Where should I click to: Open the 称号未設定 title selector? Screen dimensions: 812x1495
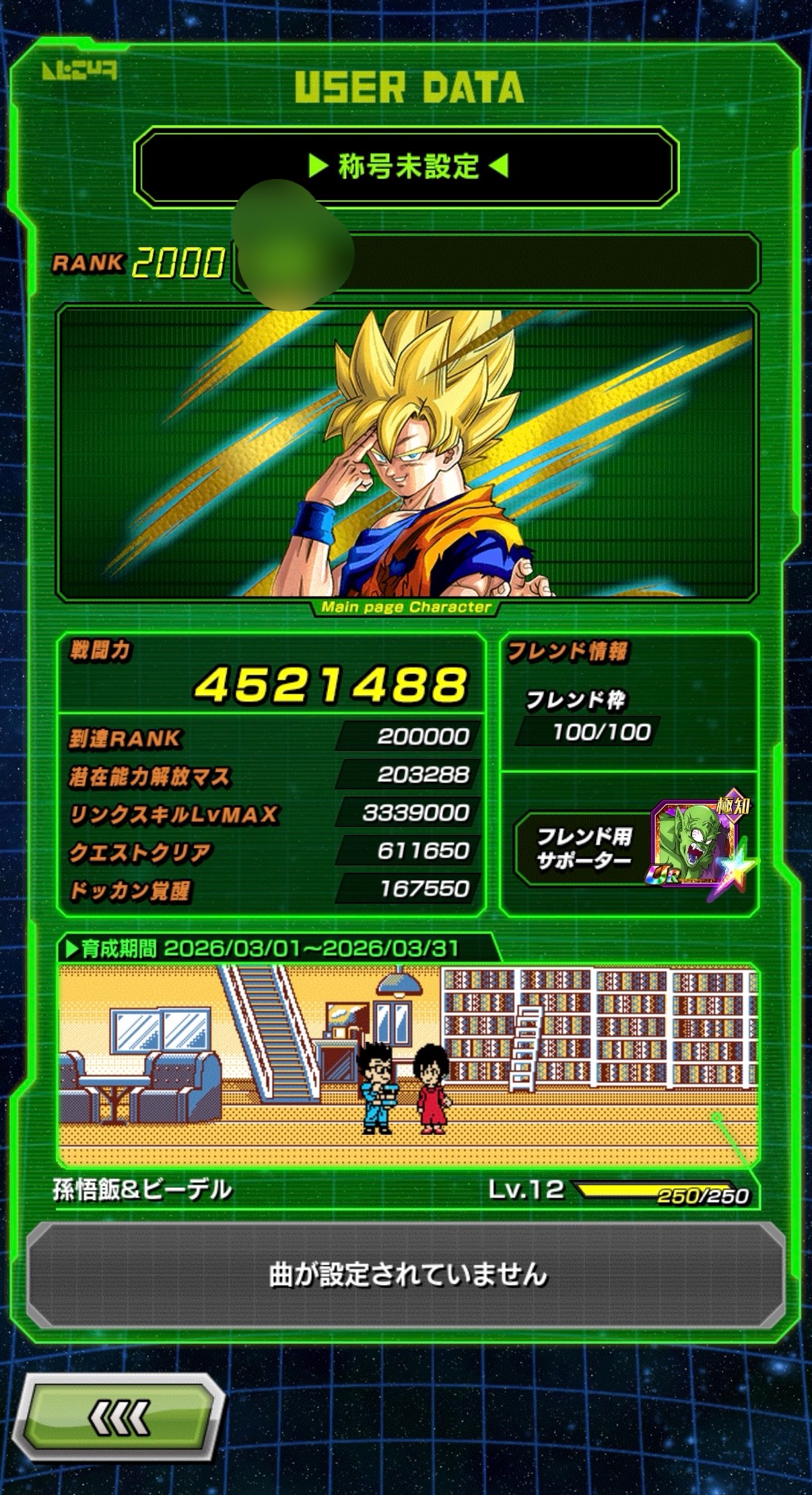tap(407, 166)
